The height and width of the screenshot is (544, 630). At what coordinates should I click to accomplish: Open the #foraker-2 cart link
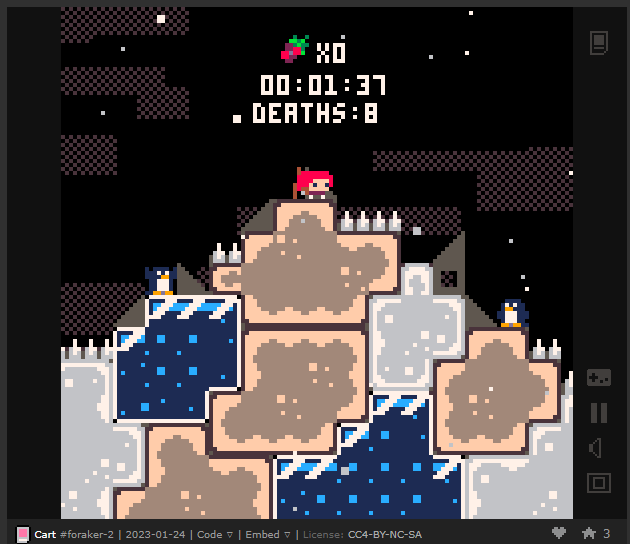[x=90, y=534]
